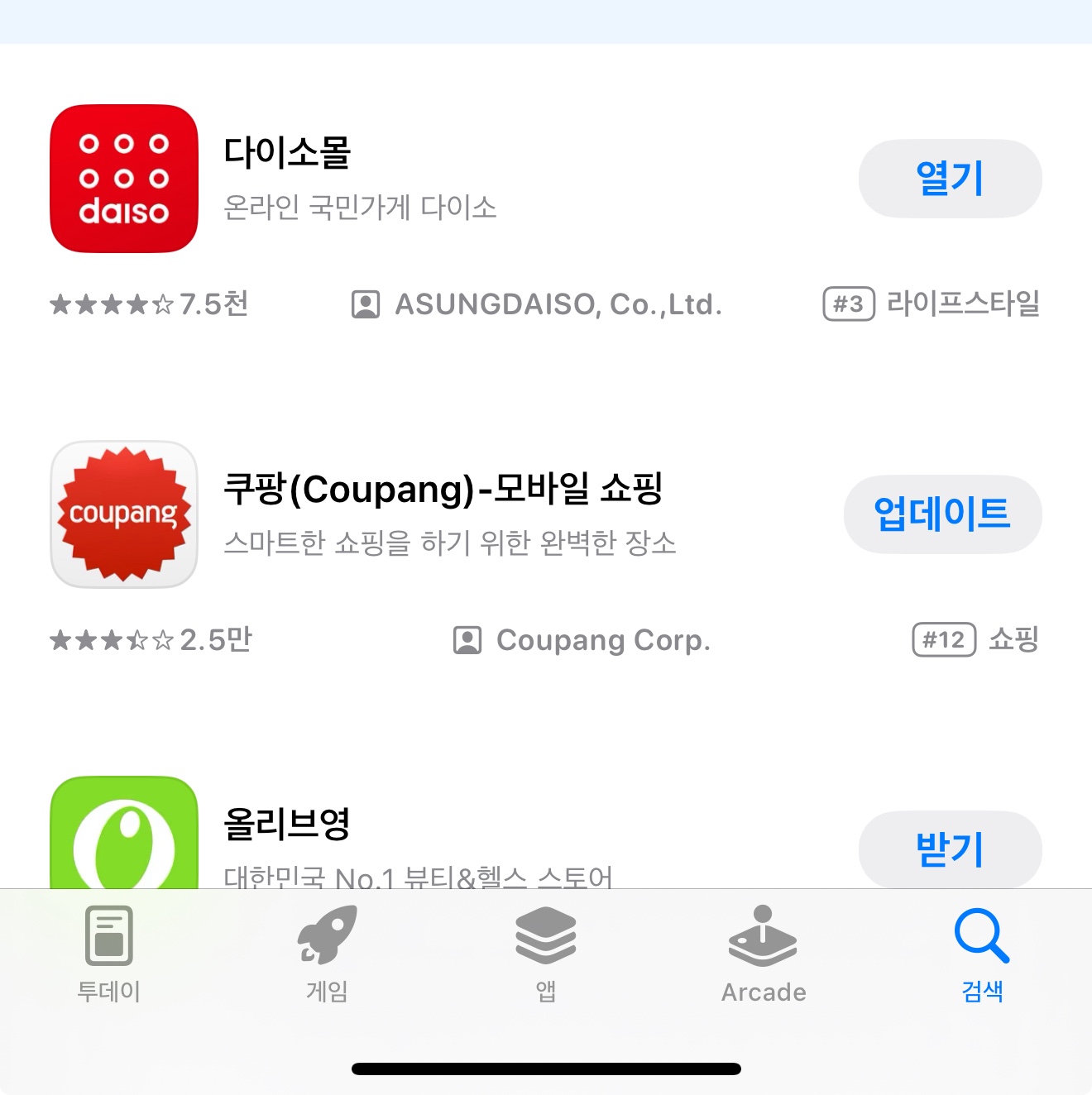Screen dimensions: 1092x1095
Task: Update Coupang using the 업데이트 button
Action: coord(942,514)
